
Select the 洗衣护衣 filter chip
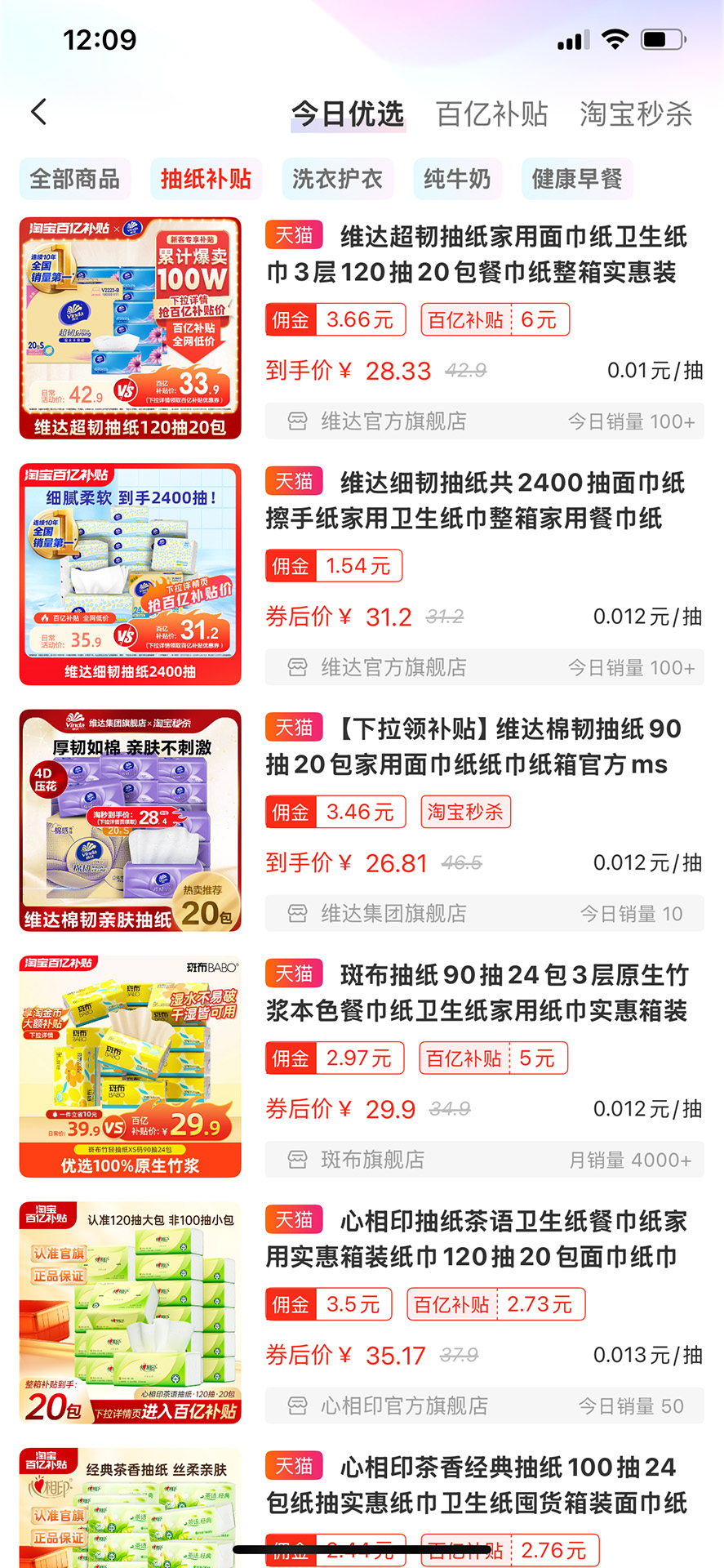coord(336,178)
